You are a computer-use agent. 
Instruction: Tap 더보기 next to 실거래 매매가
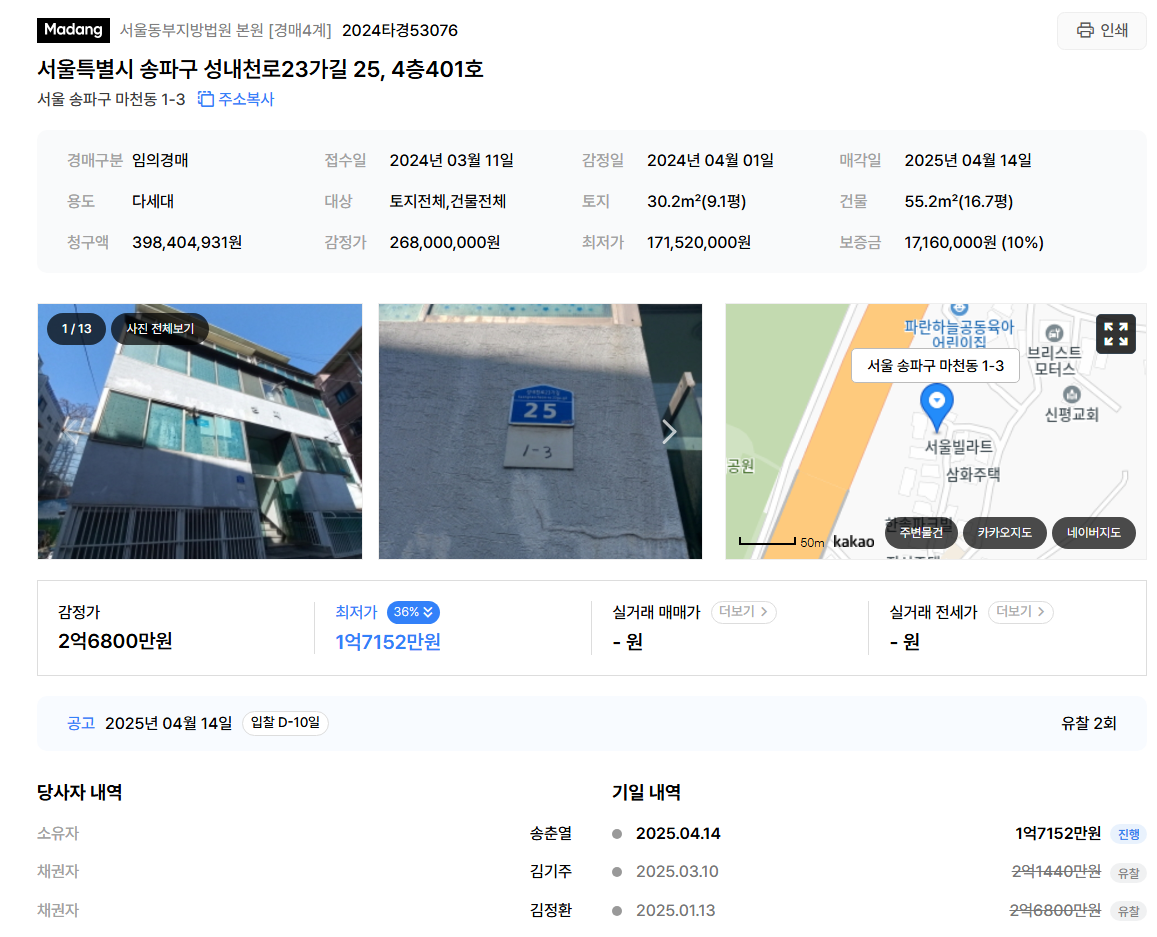point(743,612)
